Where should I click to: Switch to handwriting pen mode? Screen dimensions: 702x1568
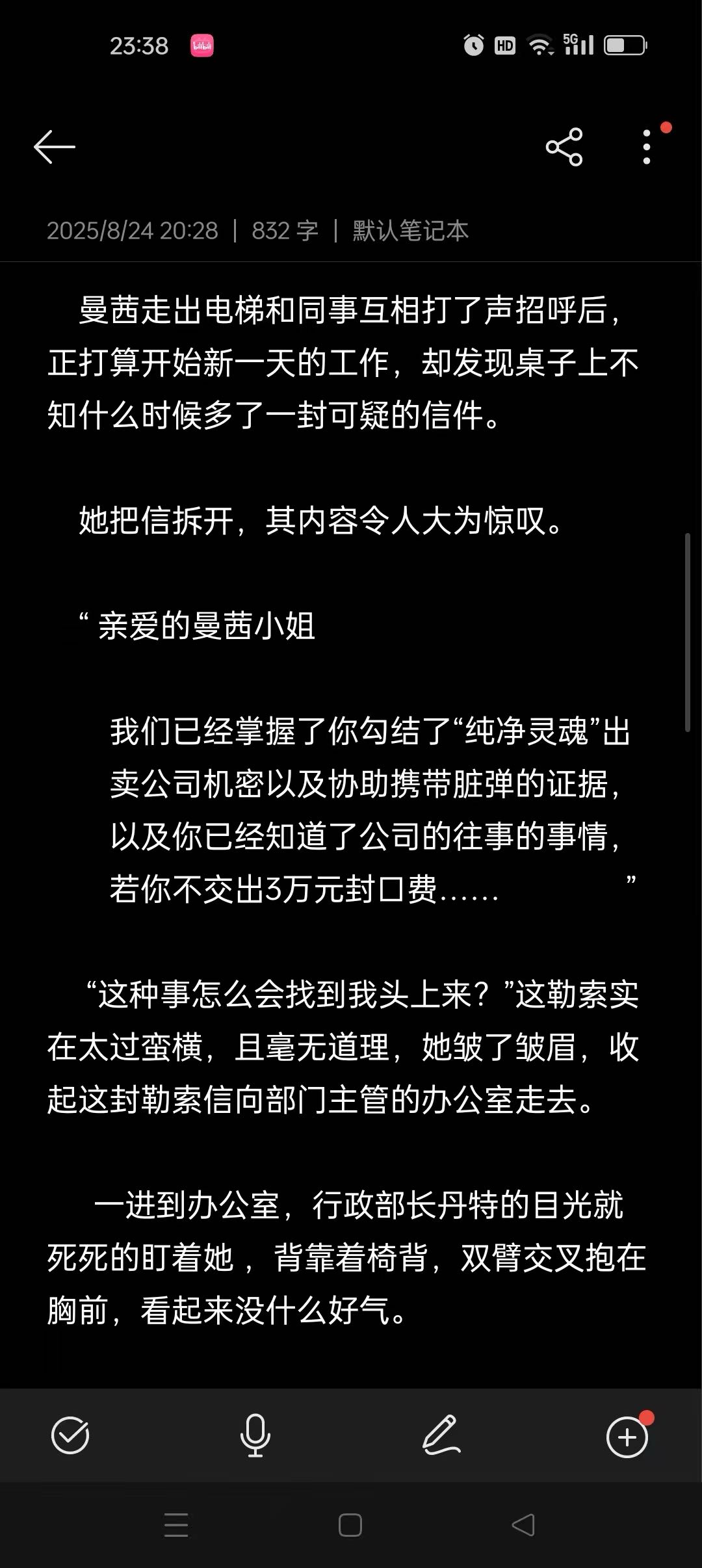[x=441, y=1435]
